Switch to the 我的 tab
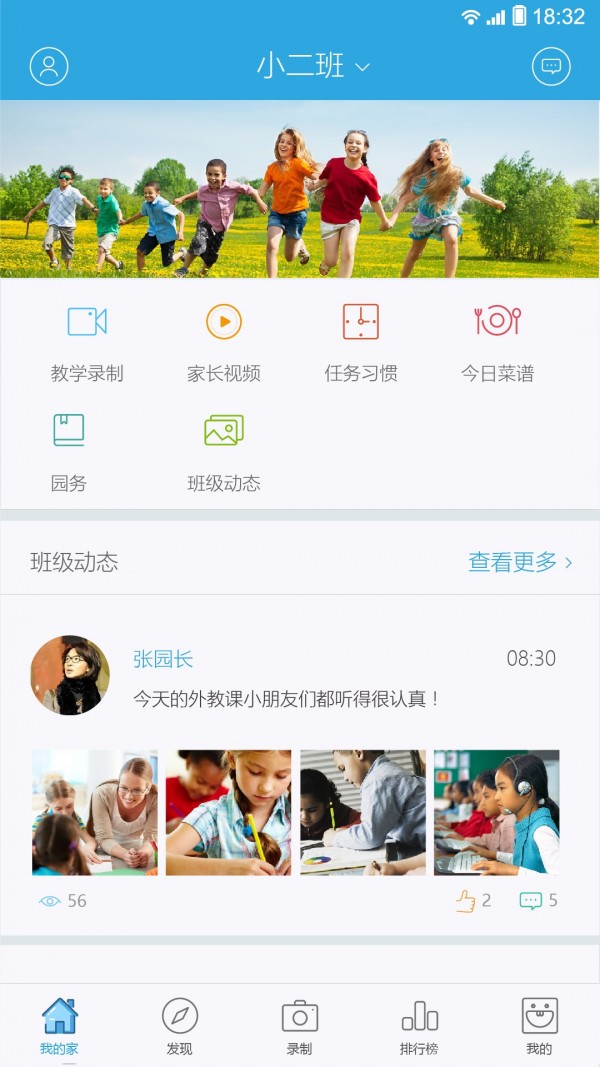This screenshot has width=600, height=1067. pos(539,1026)
